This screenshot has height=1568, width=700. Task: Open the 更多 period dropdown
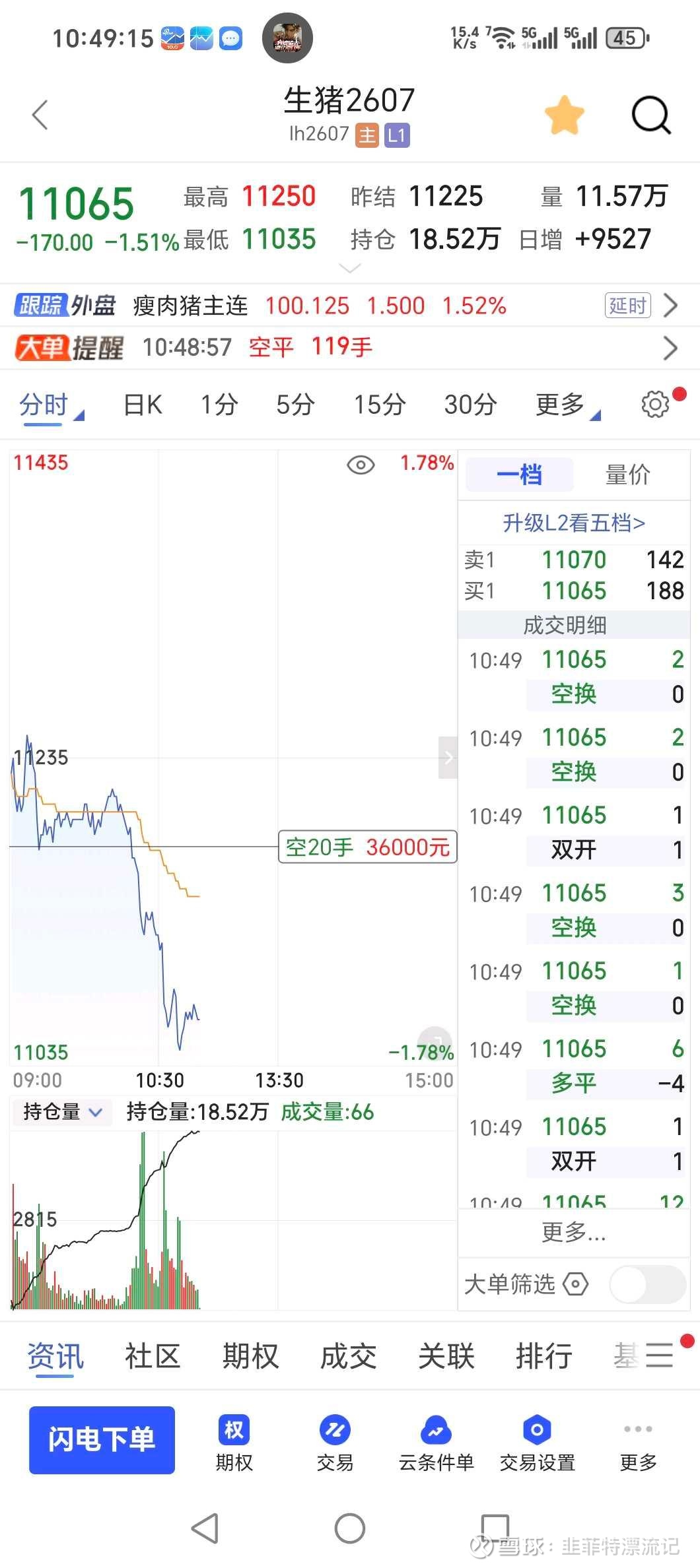click(567, 405)
